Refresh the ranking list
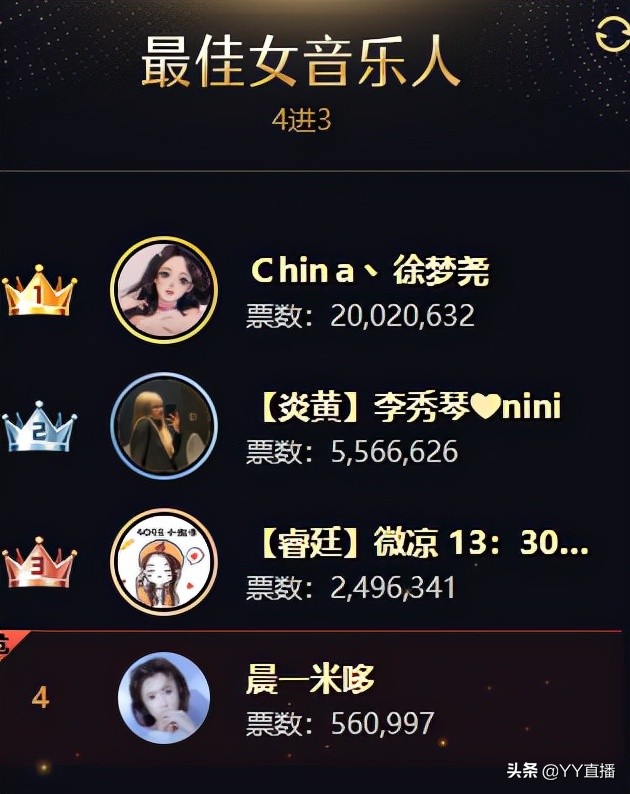 coord(611,34)
